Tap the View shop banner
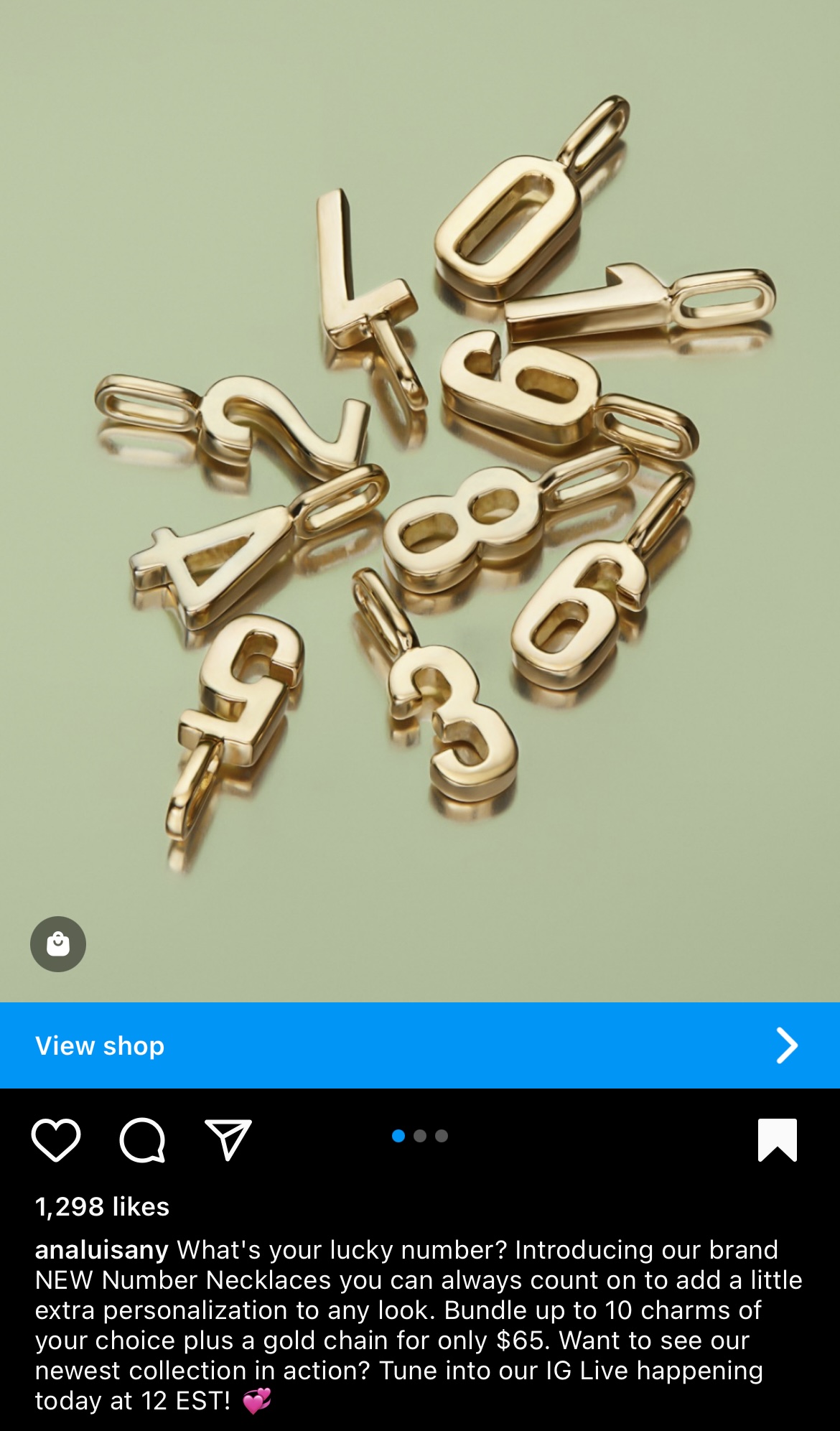 420,1045
